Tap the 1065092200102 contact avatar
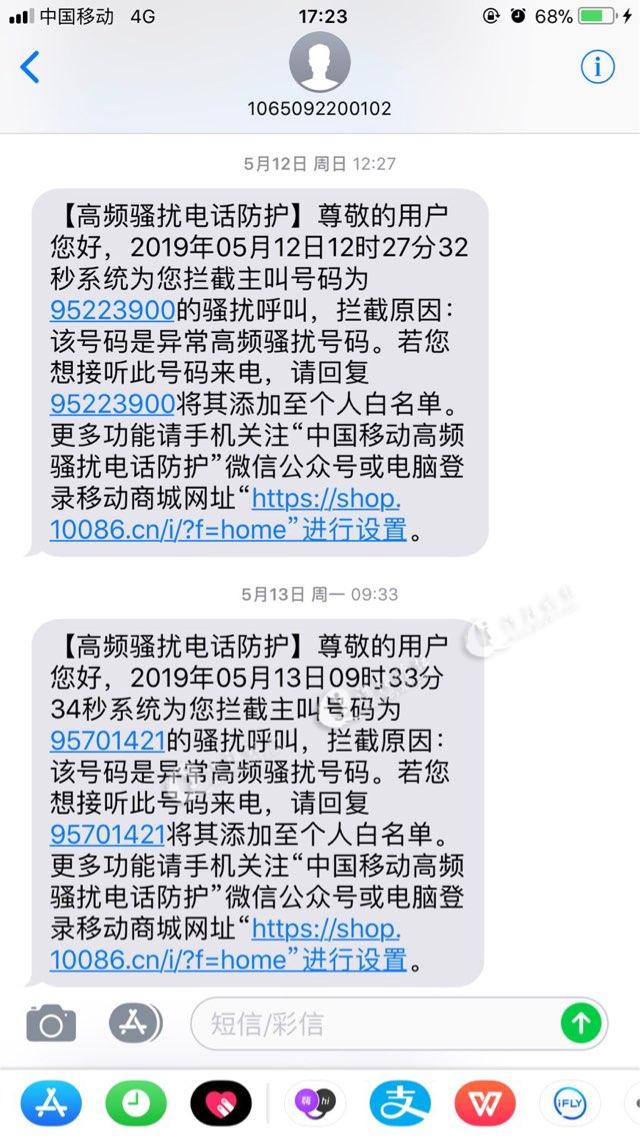 coord(320,62)
